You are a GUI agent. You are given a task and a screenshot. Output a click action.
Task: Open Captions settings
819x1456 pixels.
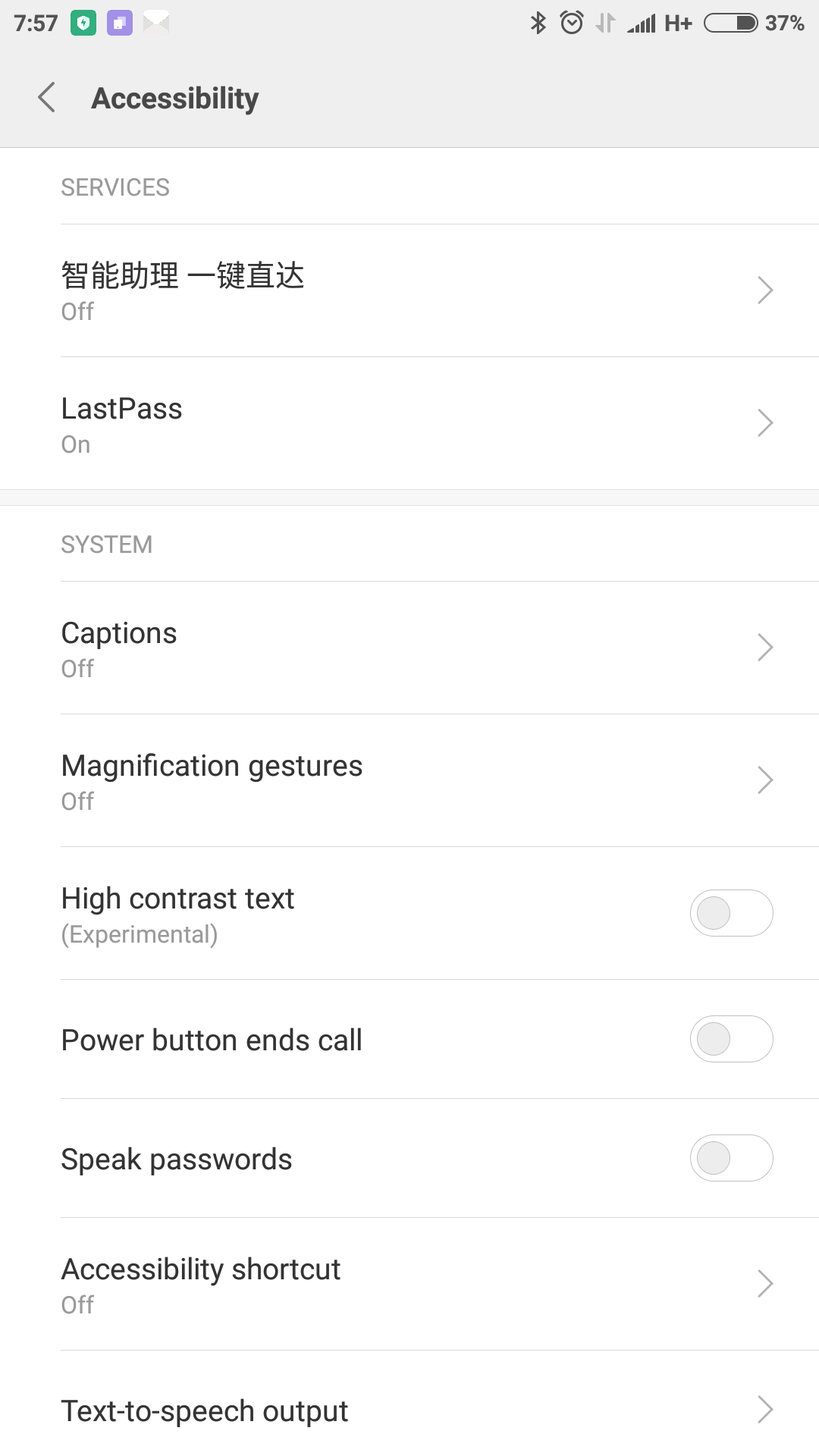click(409, 648)
